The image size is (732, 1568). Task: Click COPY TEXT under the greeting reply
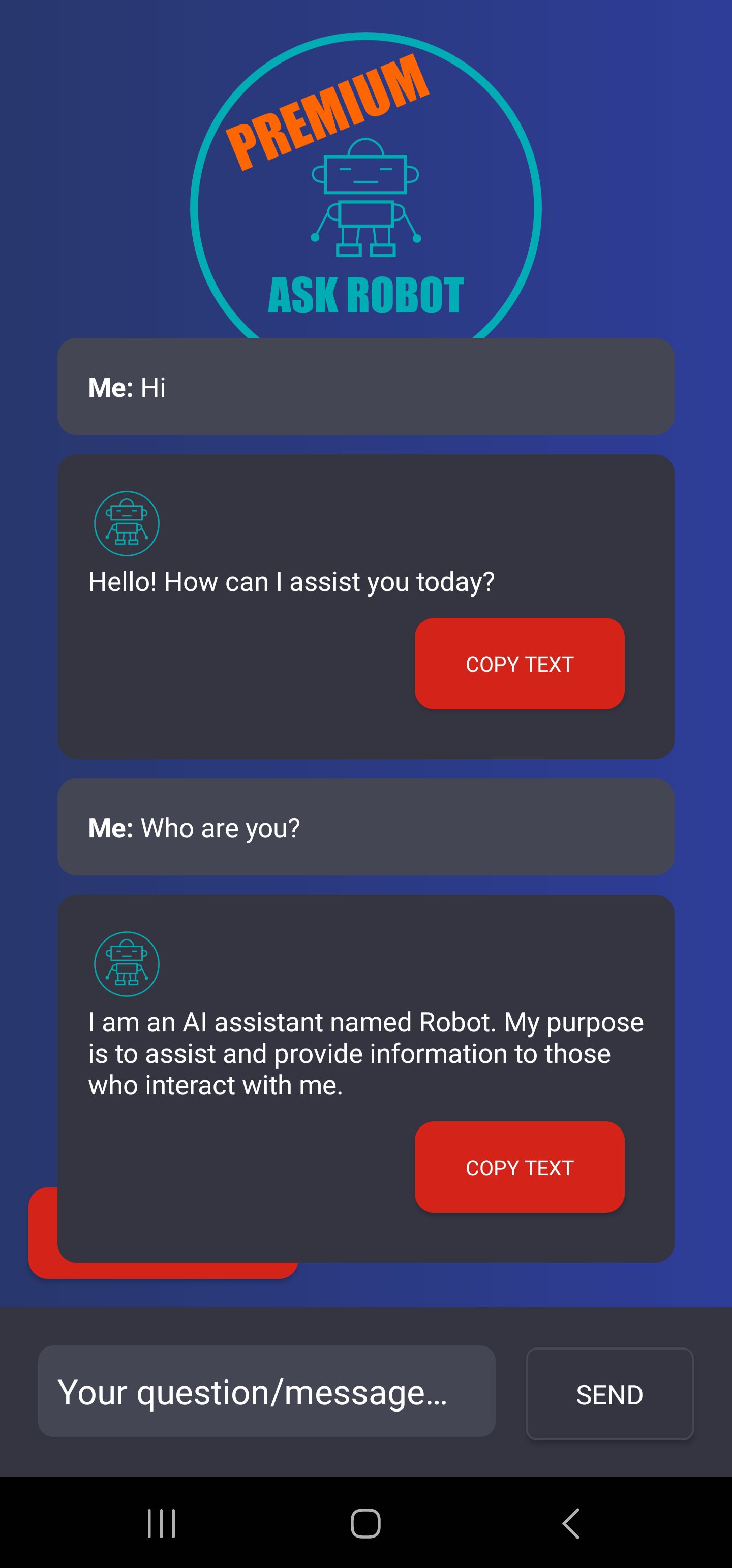tap(520, 663)
